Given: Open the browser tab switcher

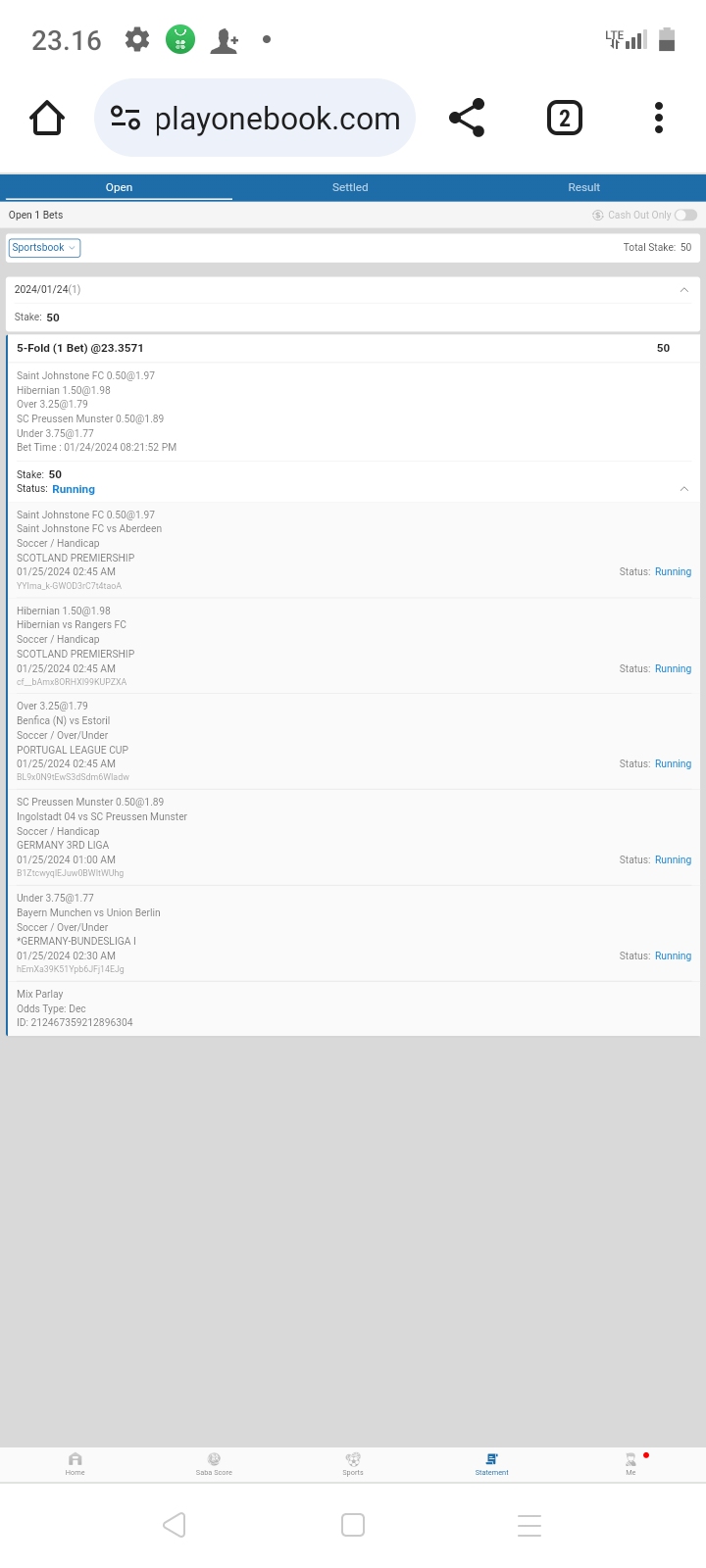Looking at the screenshot, I should pyautogui.click(x=564, y=119).
